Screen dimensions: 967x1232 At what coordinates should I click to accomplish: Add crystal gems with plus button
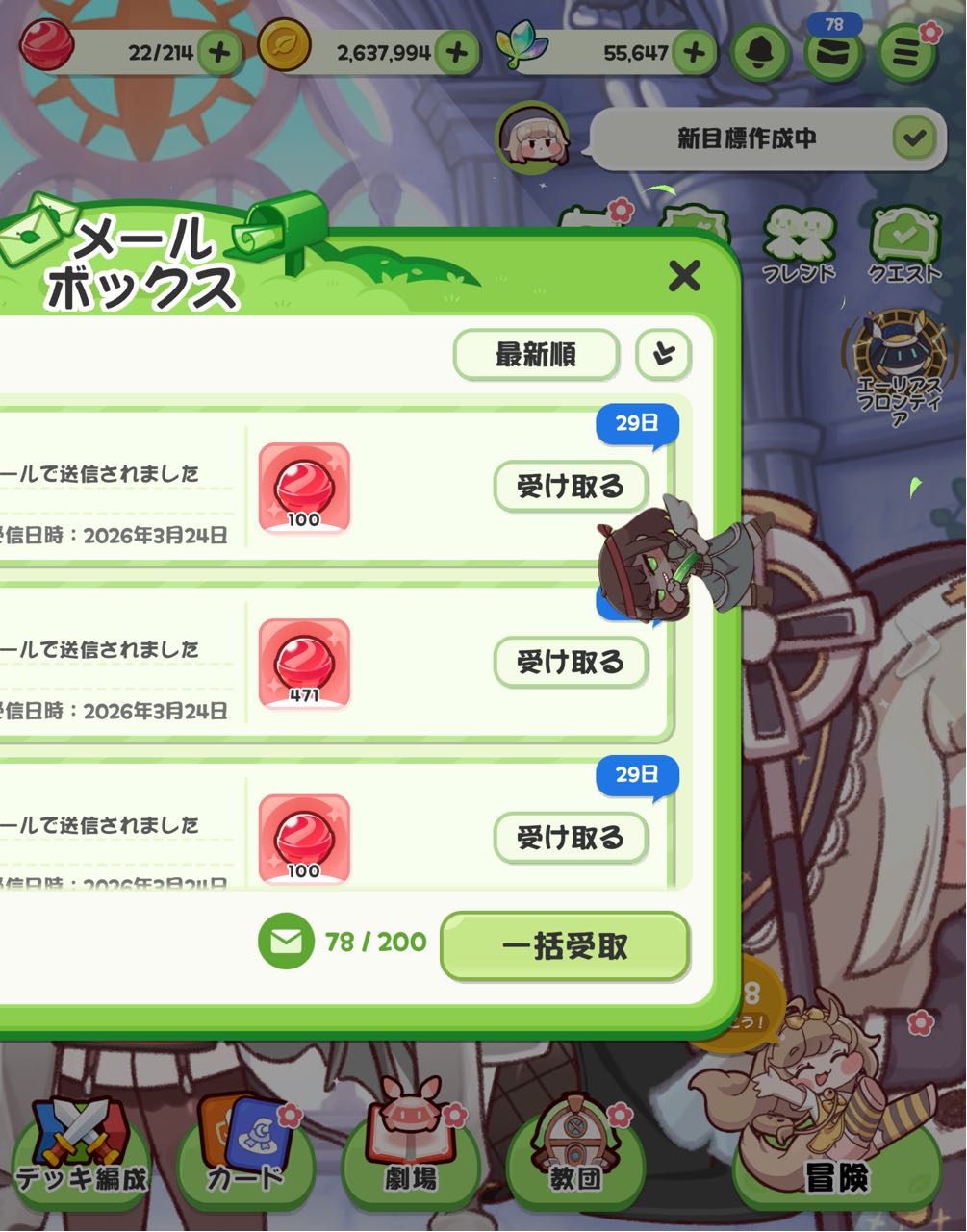point(694,52)
